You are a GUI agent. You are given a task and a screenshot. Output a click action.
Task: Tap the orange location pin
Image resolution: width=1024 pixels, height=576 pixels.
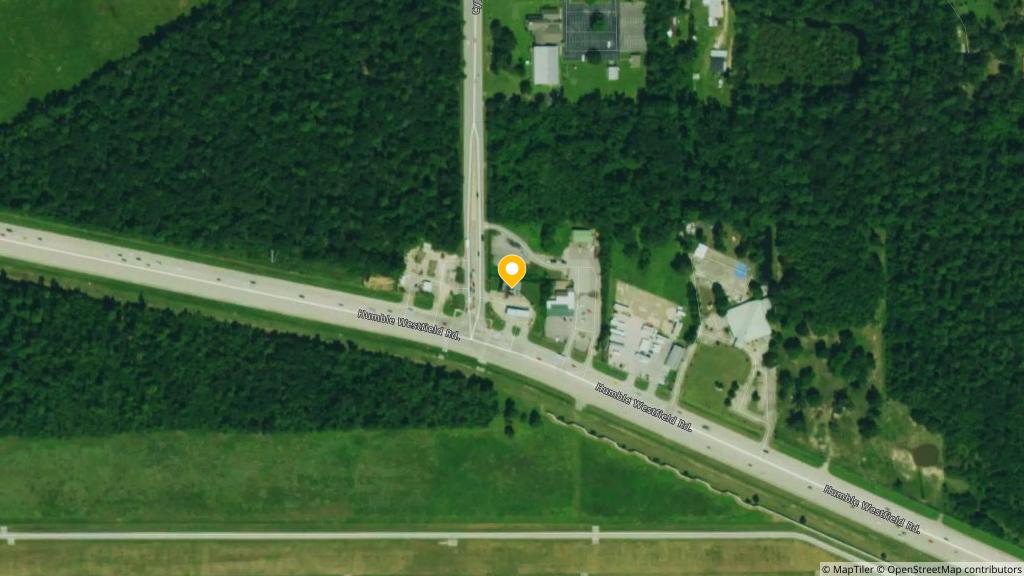(x=512, y=271)
